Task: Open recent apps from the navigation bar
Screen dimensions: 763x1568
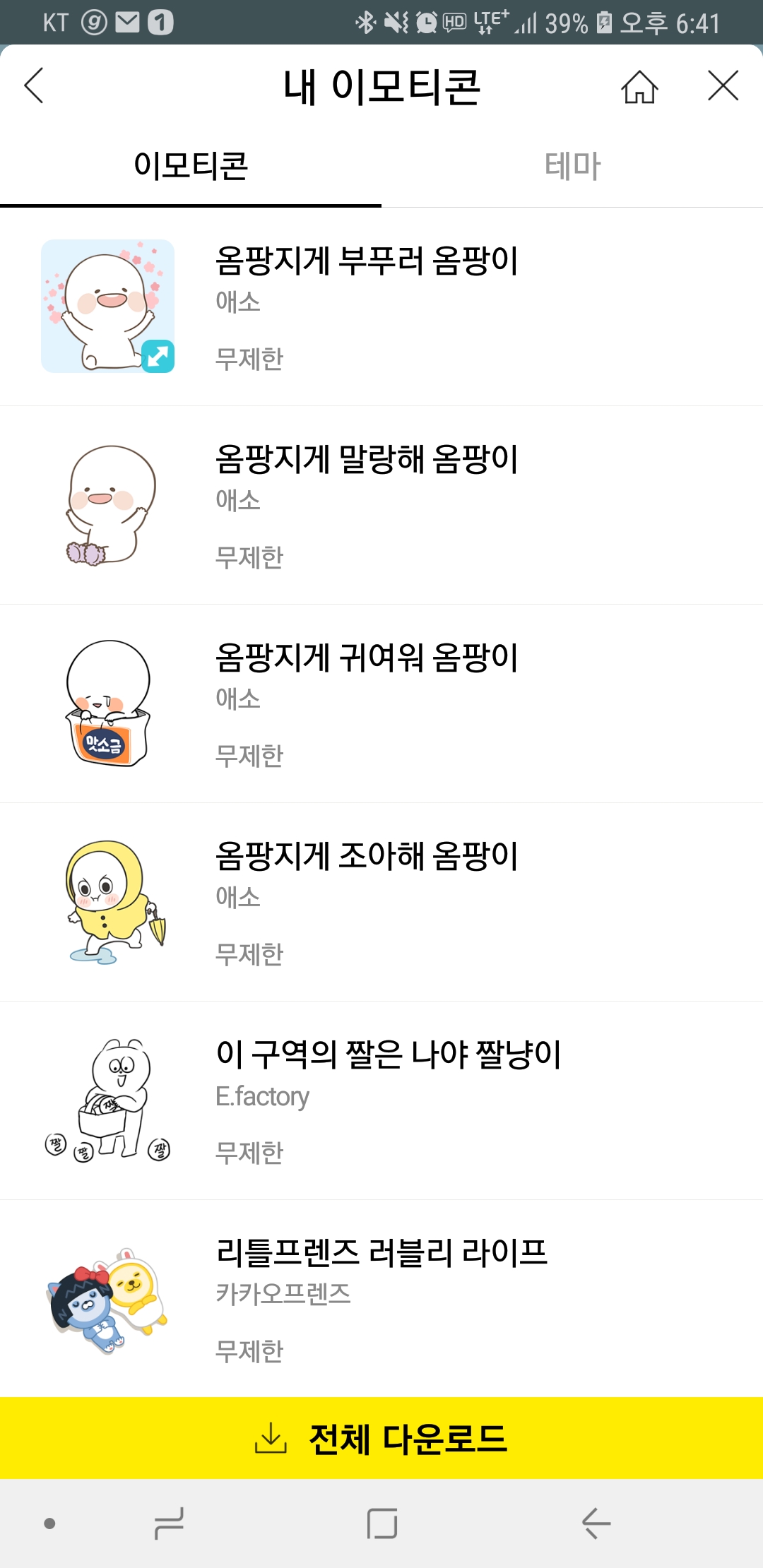Action: [170, 1524]
